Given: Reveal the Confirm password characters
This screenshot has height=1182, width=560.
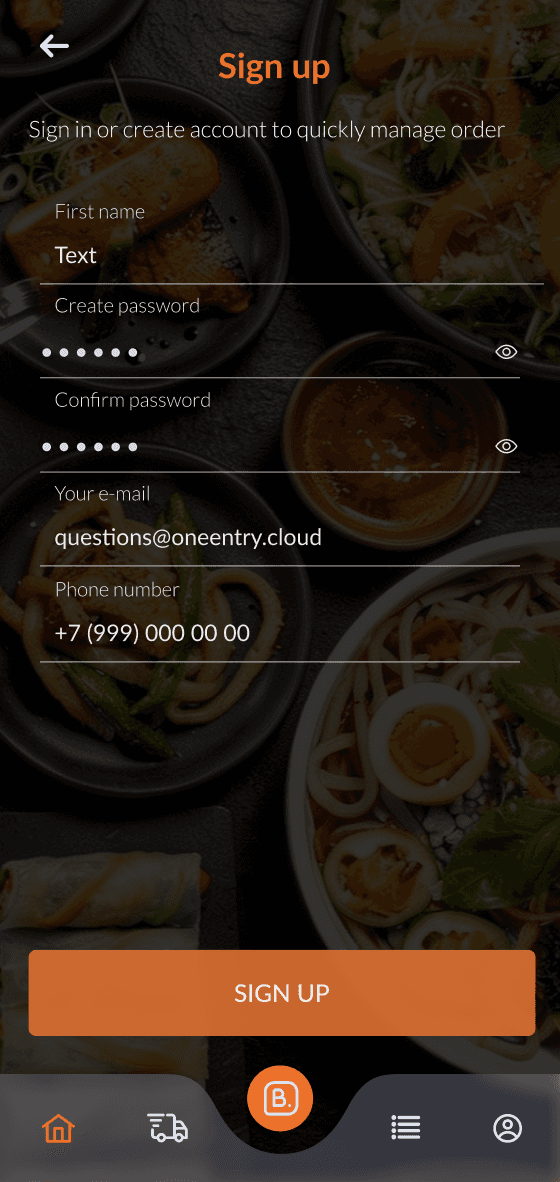Looking at the screenshot, I should coord(506,446).
